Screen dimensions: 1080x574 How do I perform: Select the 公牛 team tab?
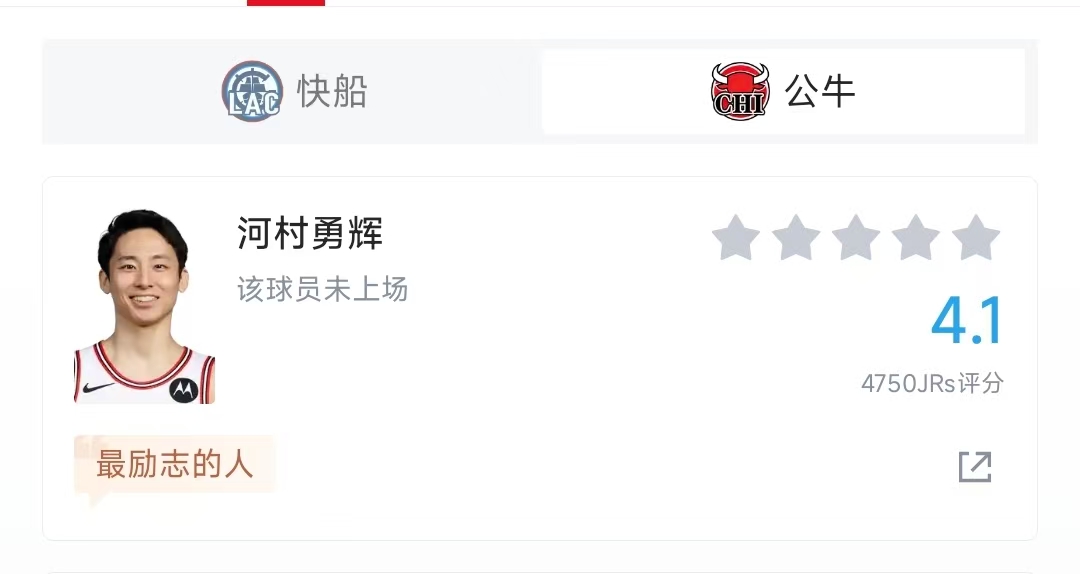pyautogui.click(x=783, y=92)
